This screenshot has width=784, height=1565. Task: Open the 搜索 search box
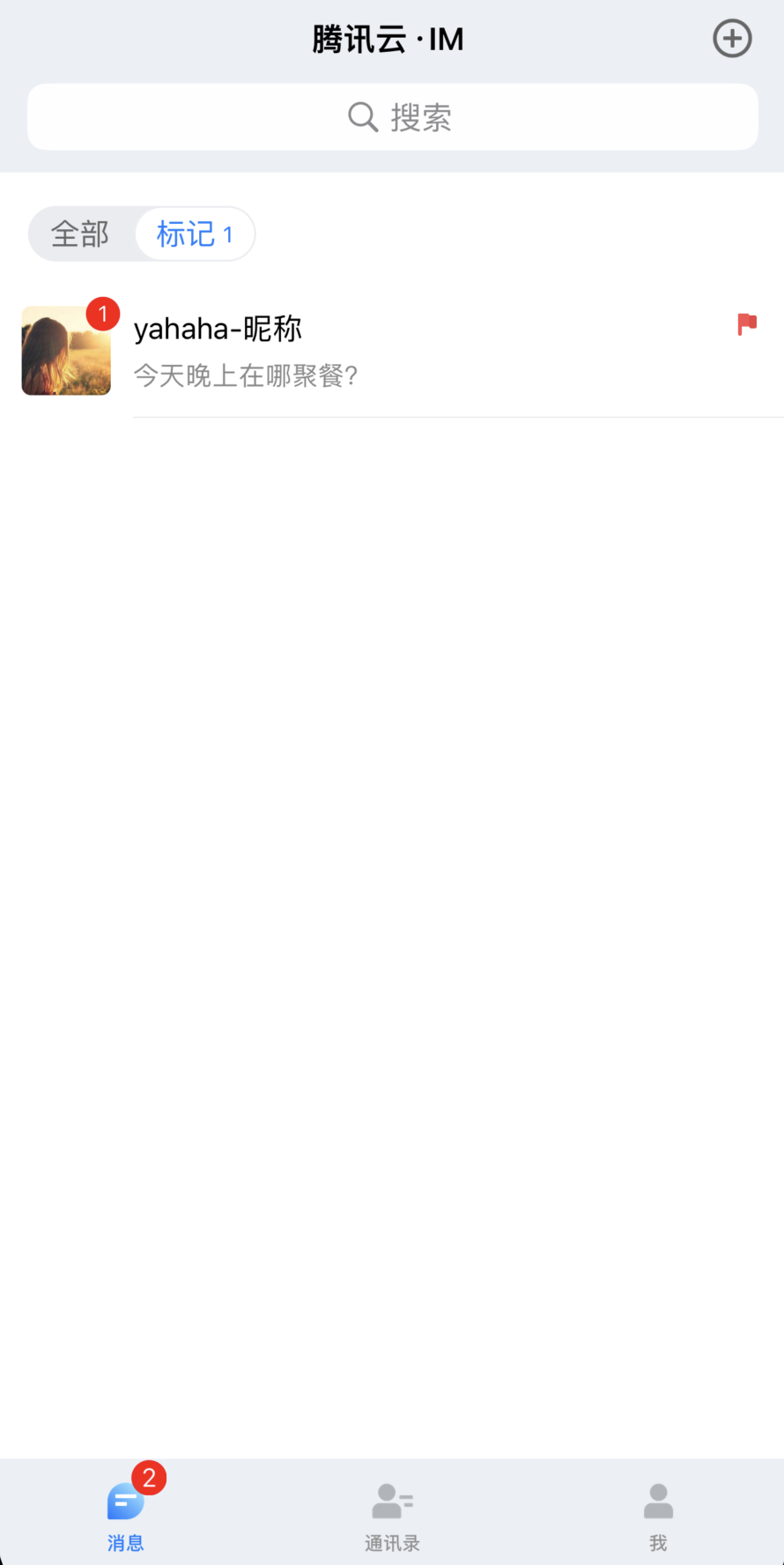coord(393,117)
